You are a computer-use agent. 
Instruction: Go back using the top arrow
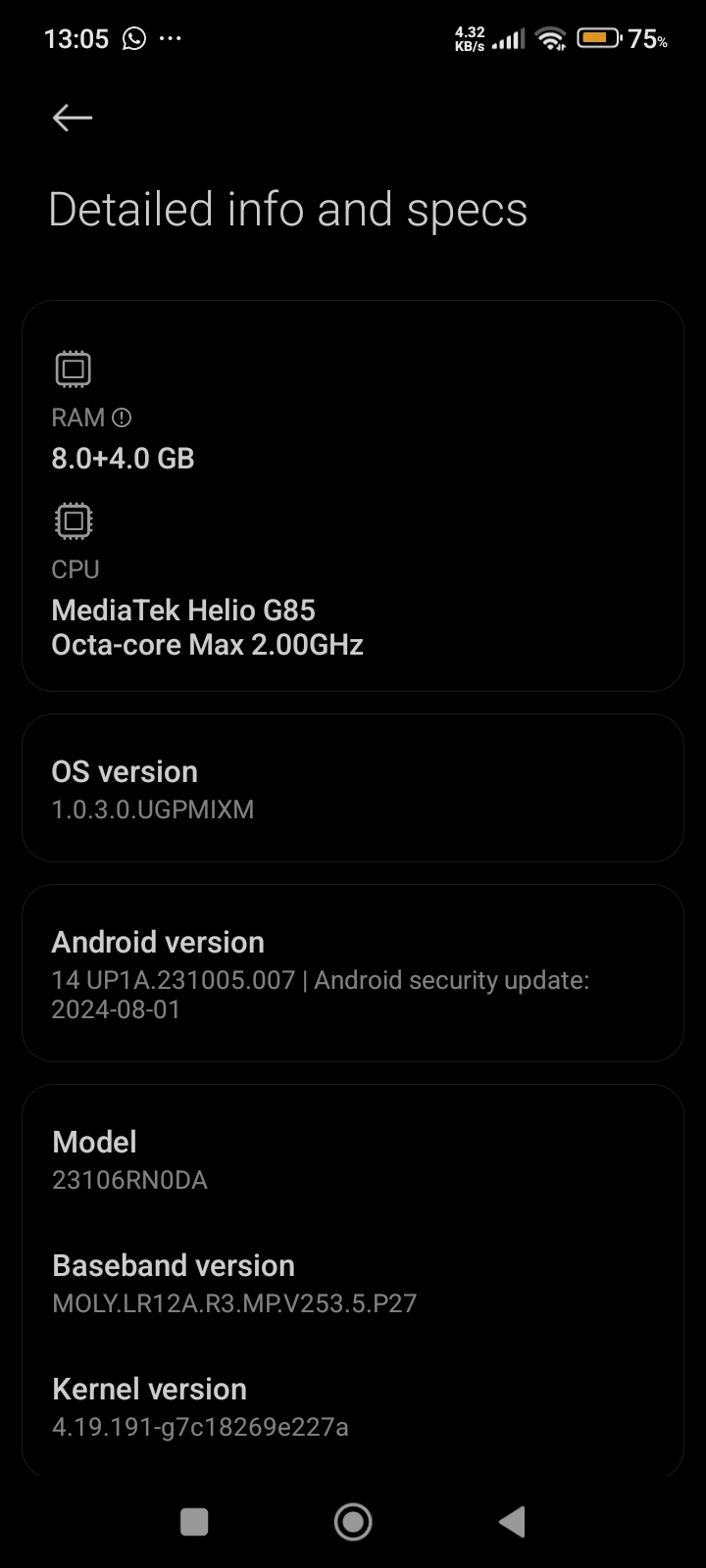73,118
